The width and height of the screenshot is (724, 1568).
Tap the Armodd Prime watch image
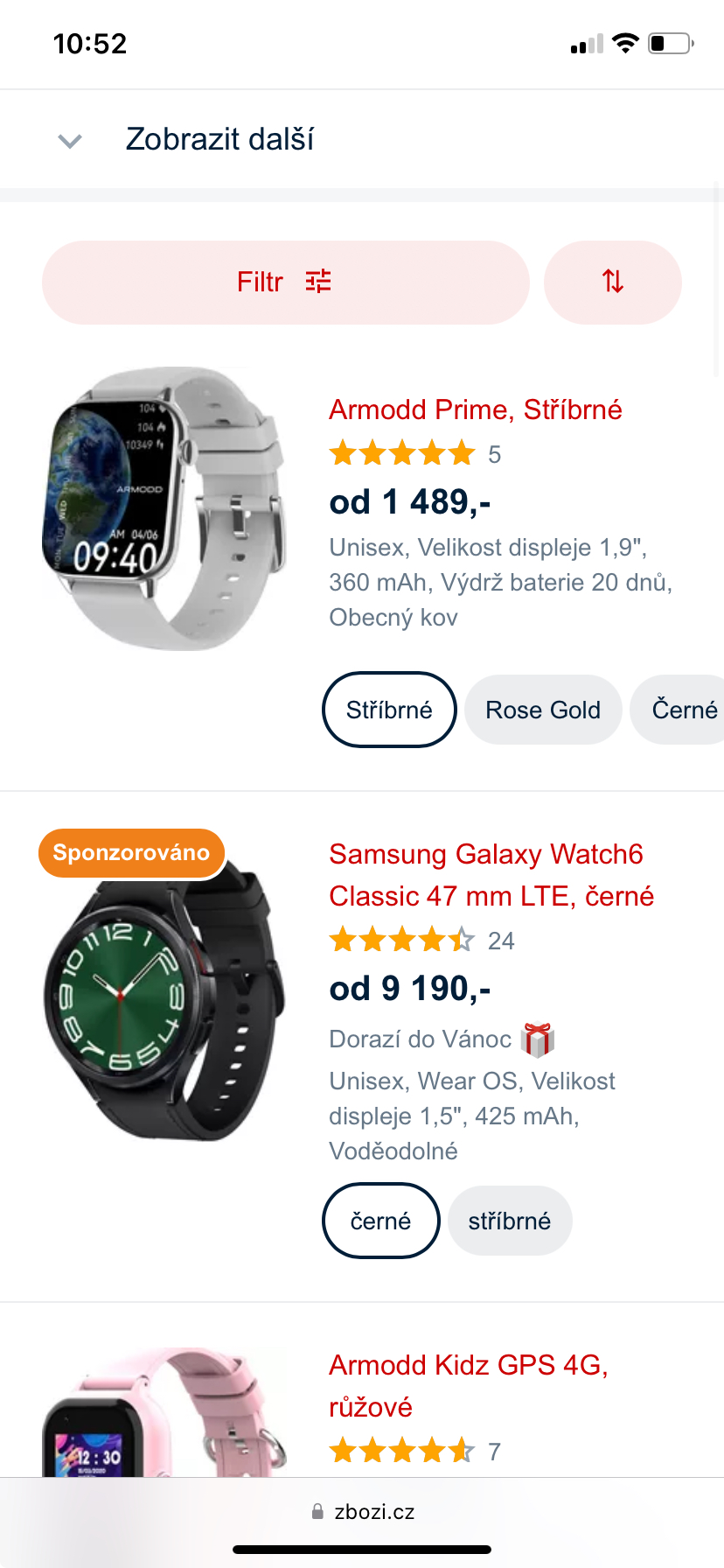pyautogui.click(x=164, y=507)
